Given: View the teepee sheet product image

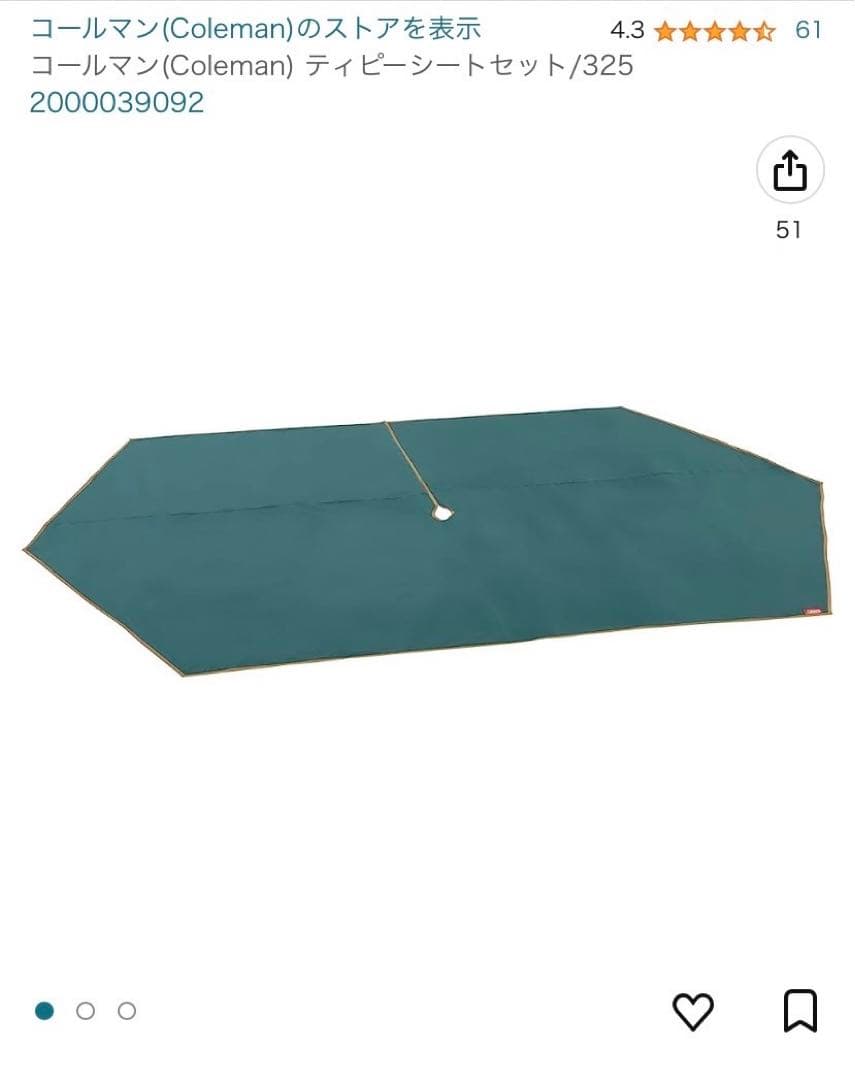Looking at the screenshot, I should click(x=427, y=540).
